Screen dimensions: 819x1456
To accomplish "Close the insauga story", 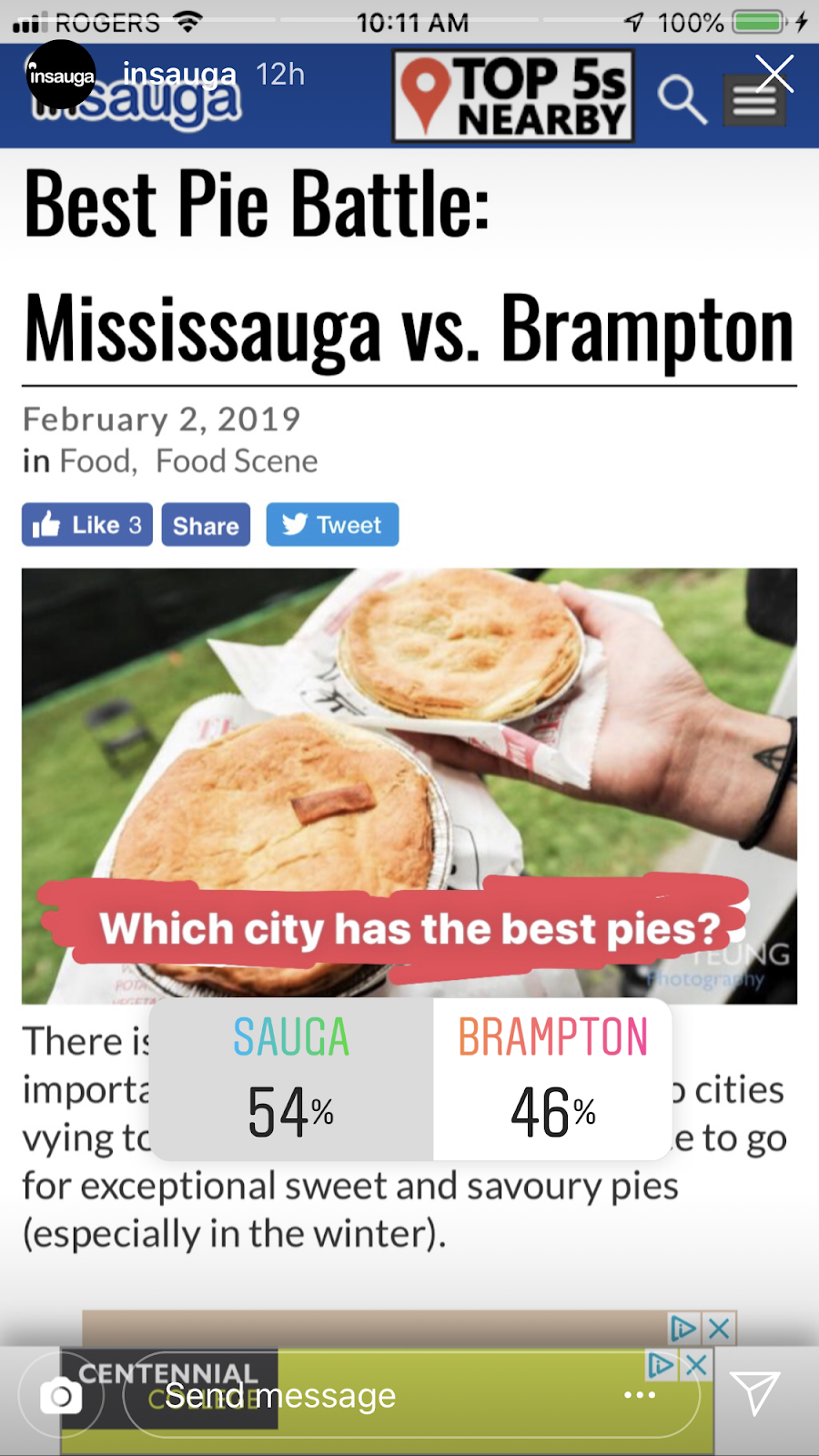I will coord(774,74).
